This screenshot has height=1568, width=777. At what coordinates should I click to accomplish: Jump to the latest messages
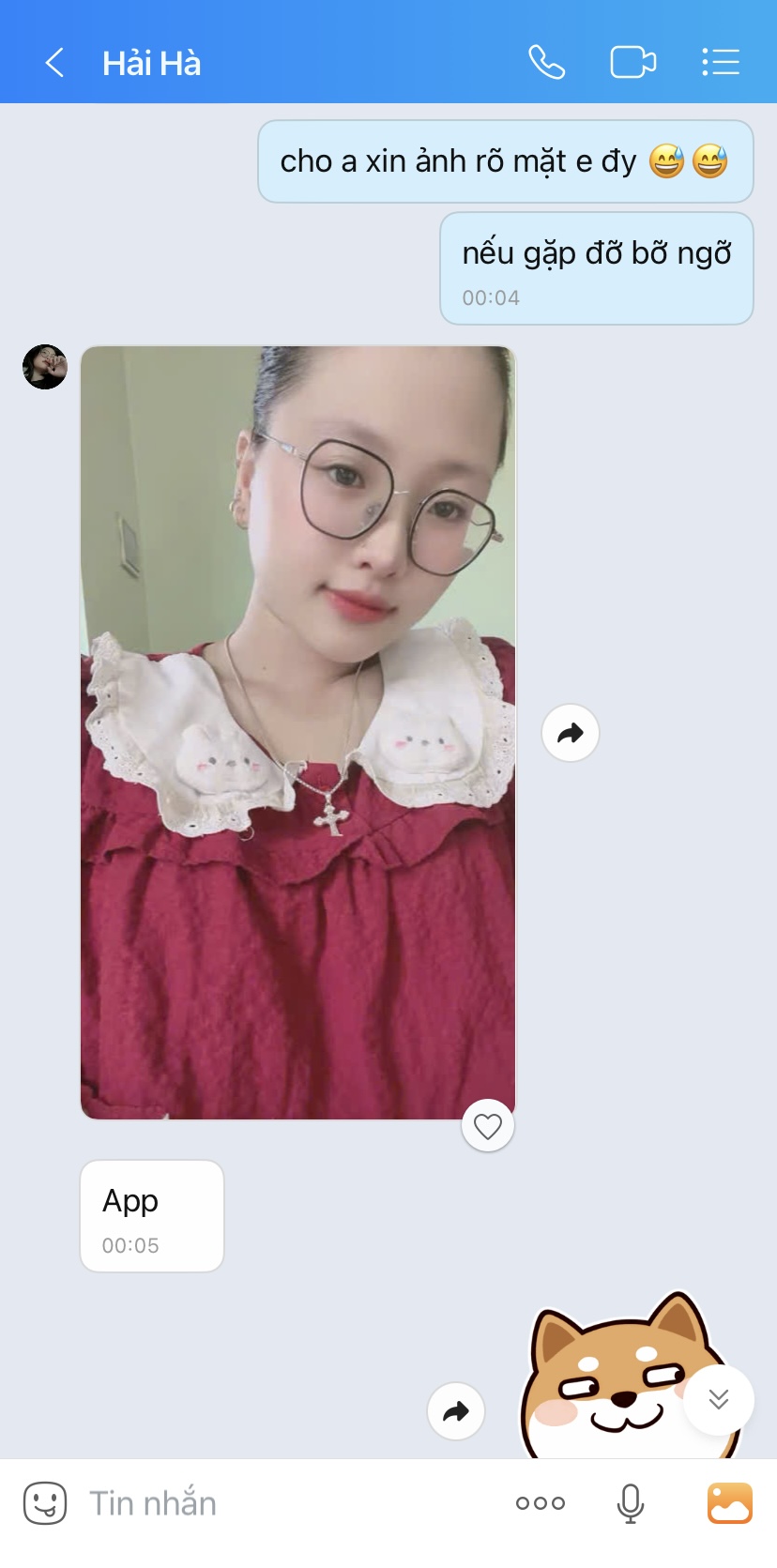point(719,1400)
